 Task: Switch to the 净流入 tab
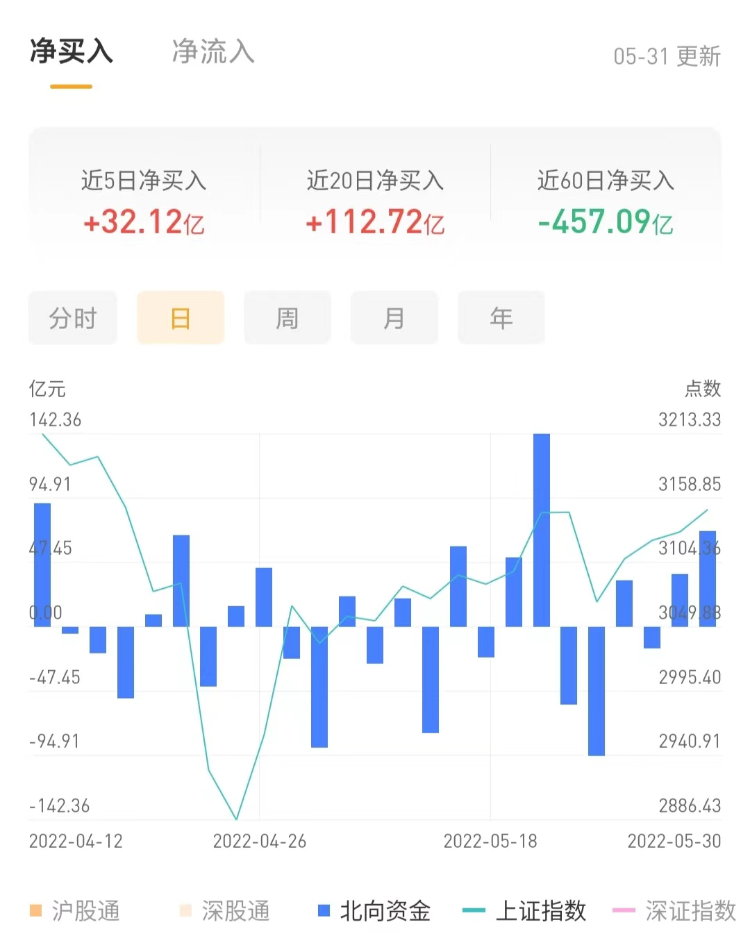point(213,53)
